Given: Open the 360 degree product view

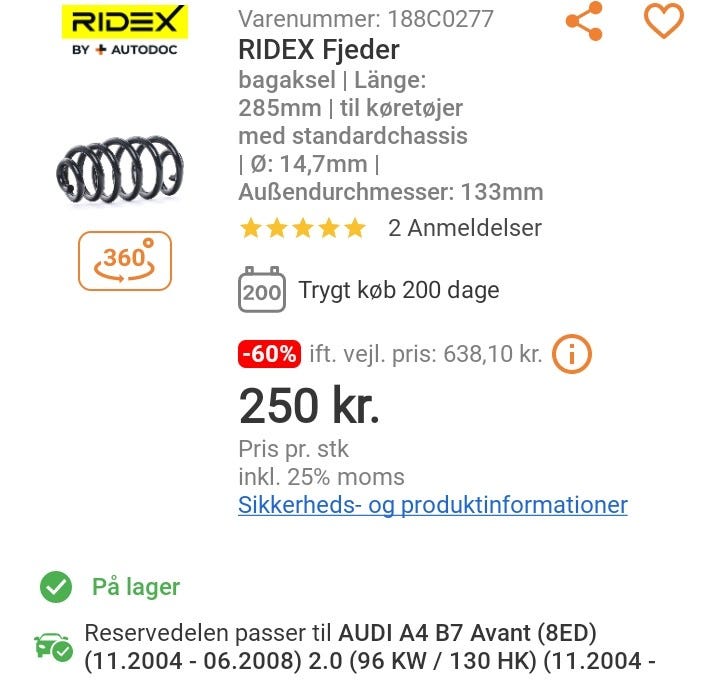Looking at the screenshot, I should coord(125,260).
